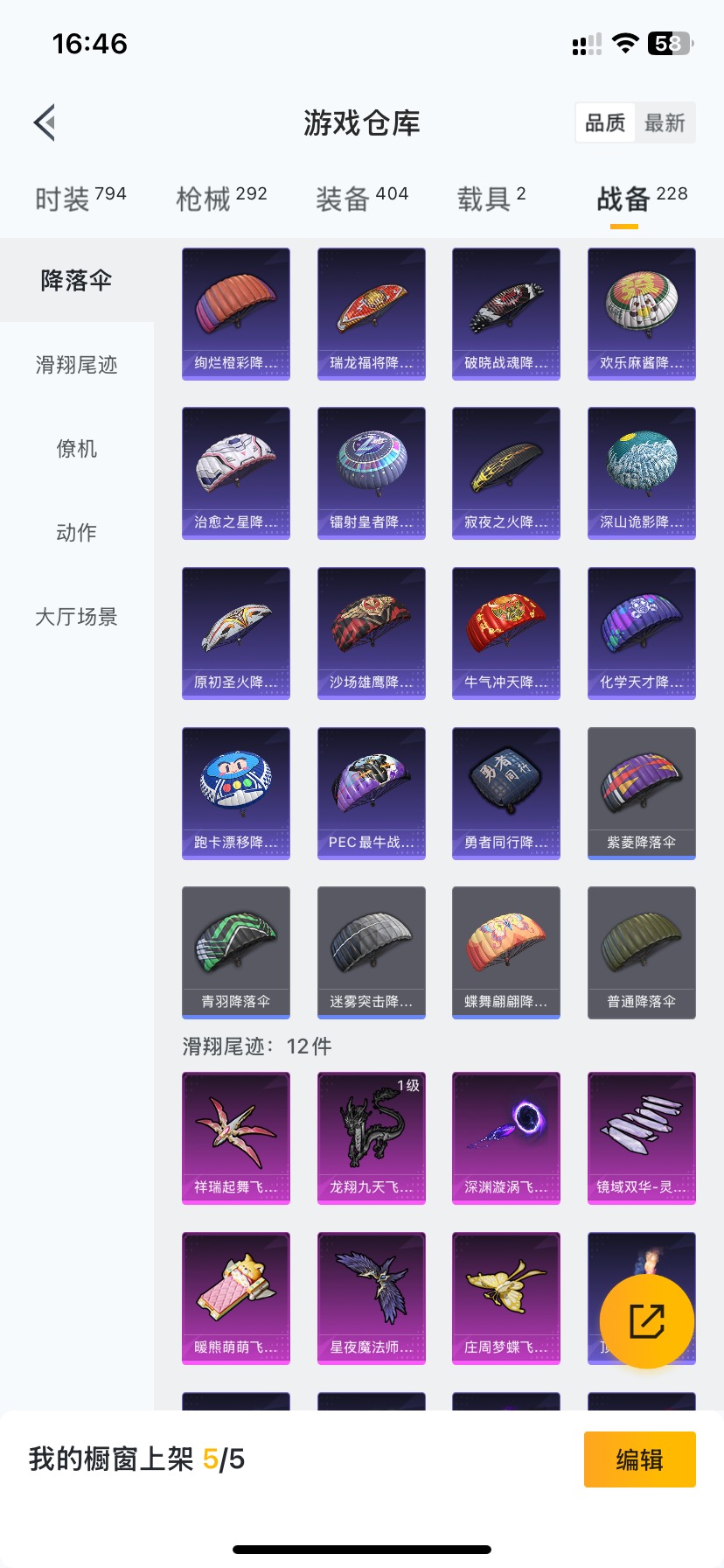Sort by 品质
Image resolution: width=724 pixels, height=1568 pixels.
(x=605, y=122)
